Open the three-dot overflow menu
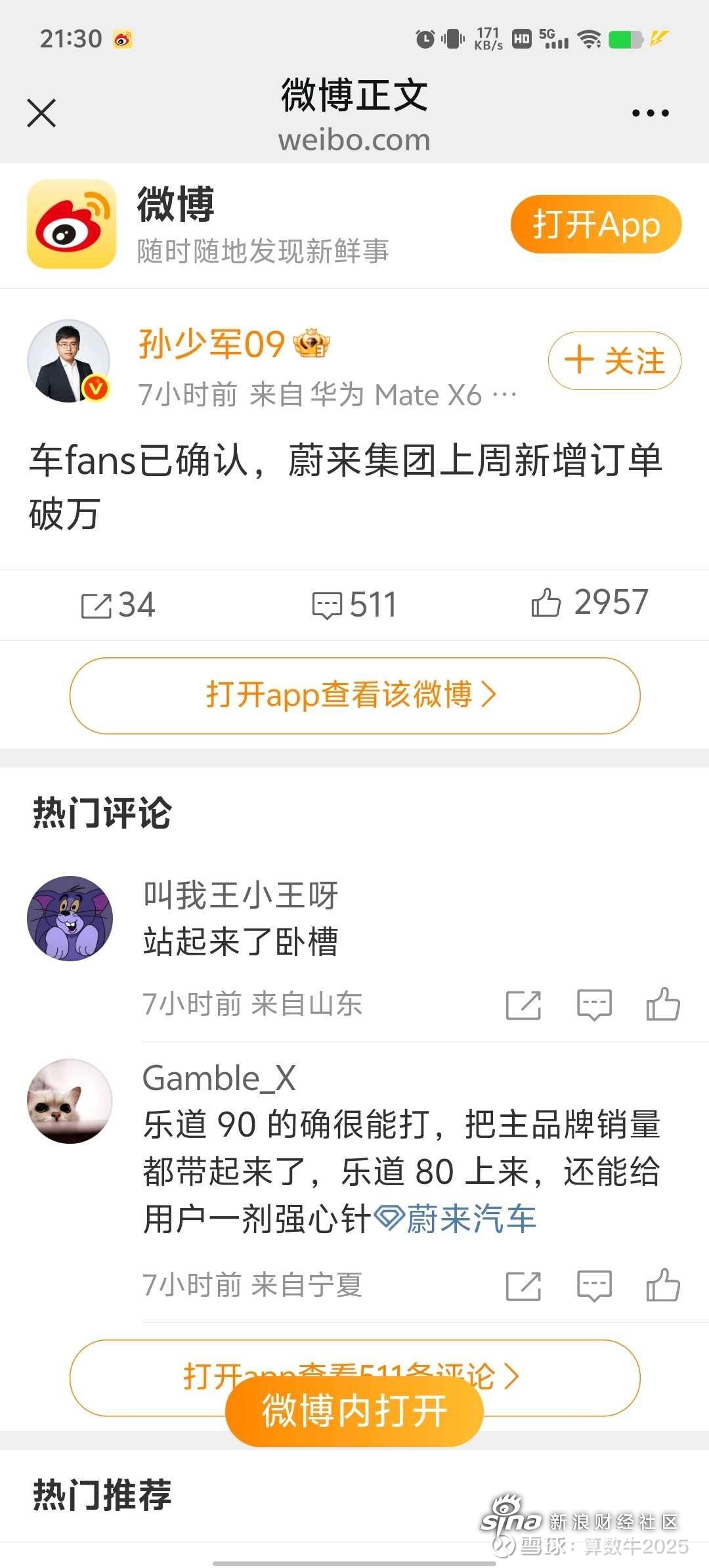Image resolution: width=709 pixels, height=1568 pixels. (x=650, y=113)
